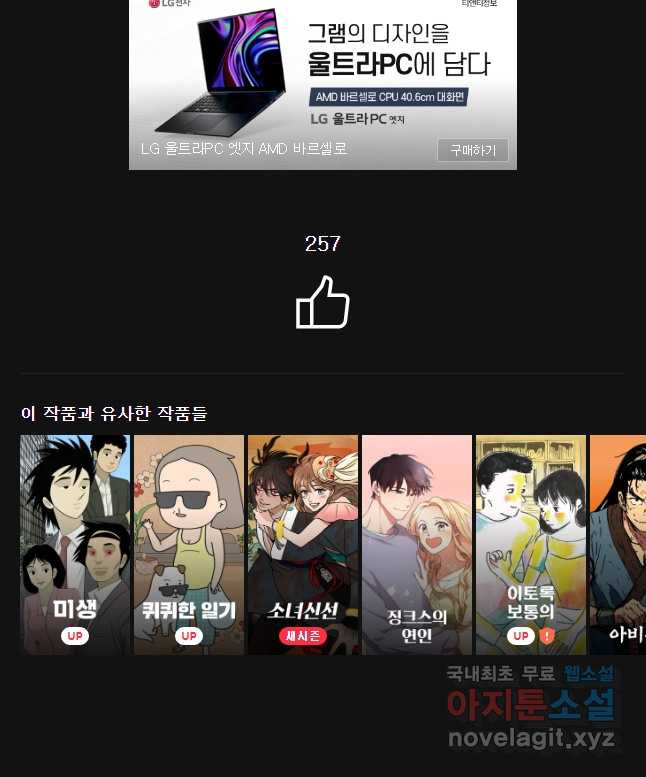Screen dimensions: 646x777
Task: Open the 퀴퀴한 일기 webtoon card
Action: [x=189, y=544]
